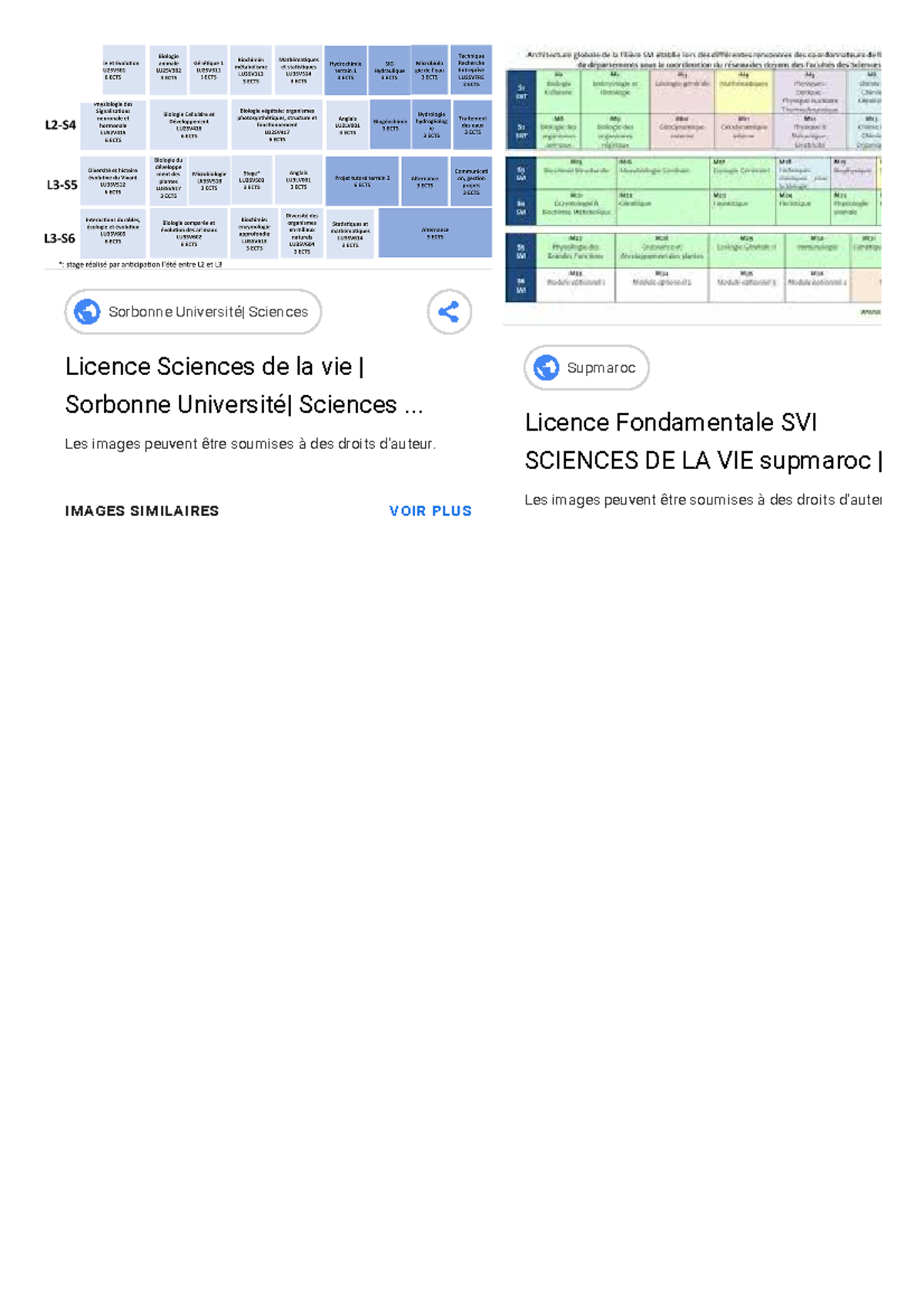The height and width of the screenshot is (1307, 924).
Task: Click the L3-S5 row label in the left image
Action: (x=61, y=183)
